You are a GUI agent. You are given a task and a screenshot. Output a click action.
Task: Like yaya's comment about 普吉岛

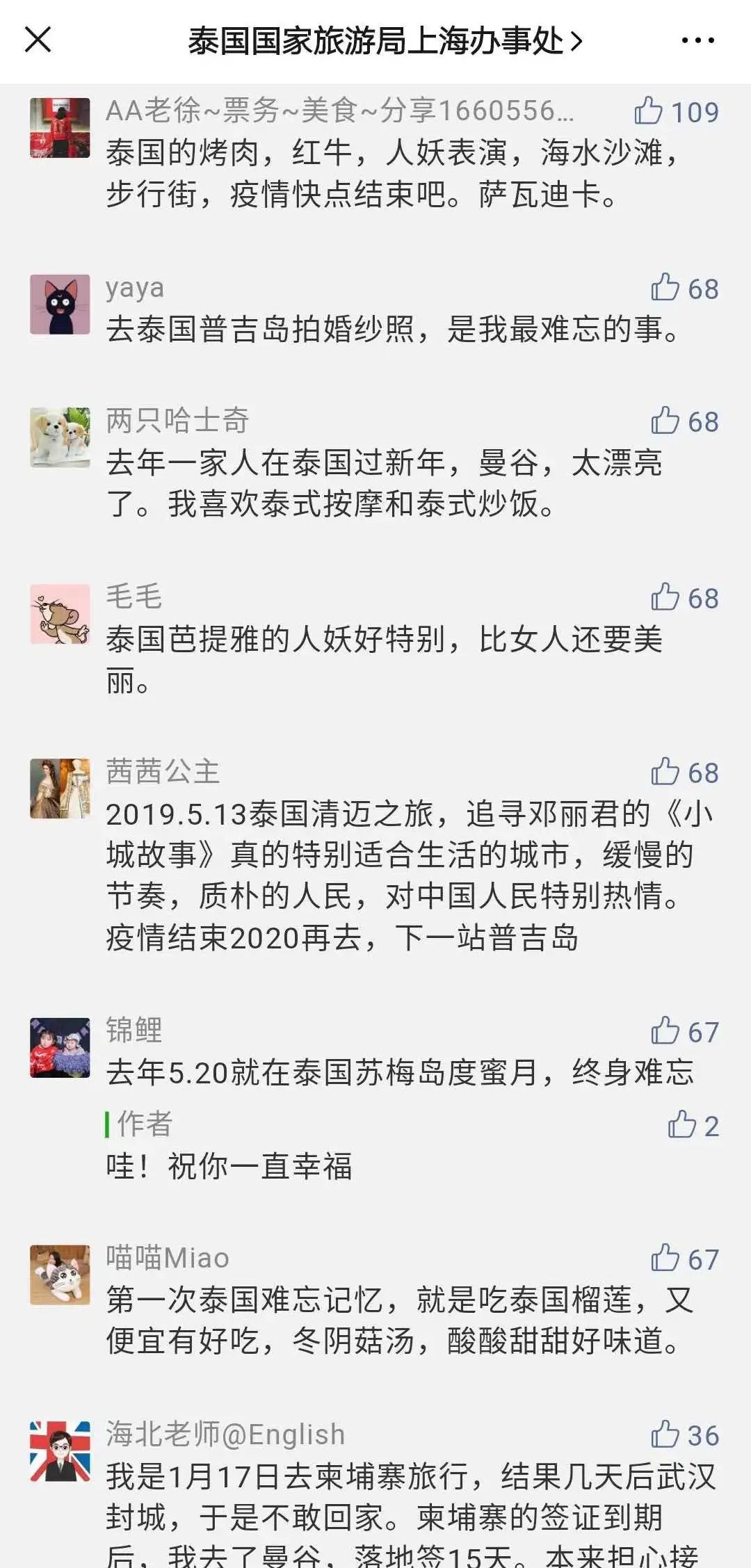coord(665,288)
